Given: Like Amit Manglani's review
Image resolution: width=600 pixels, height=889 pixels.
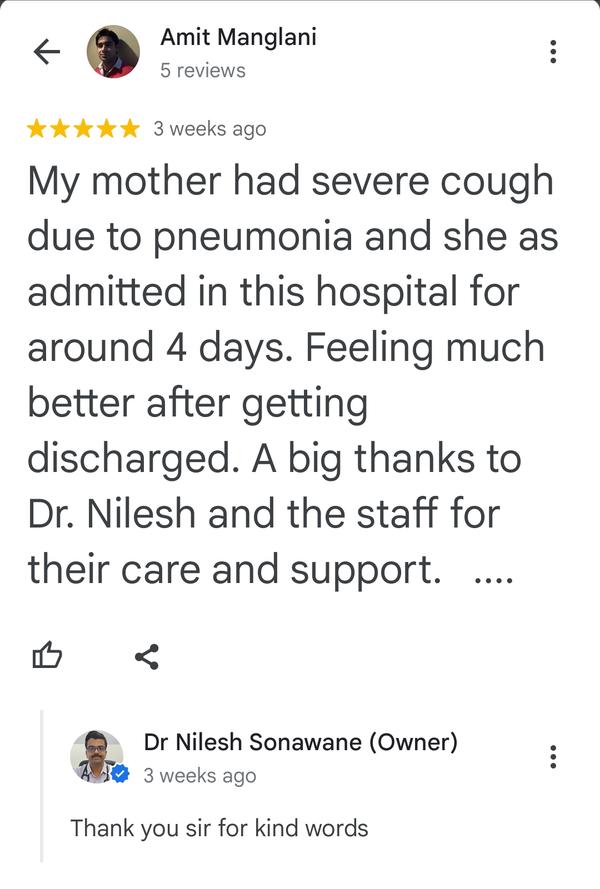Looking at the screenshot, I should [x=48, y=656].
